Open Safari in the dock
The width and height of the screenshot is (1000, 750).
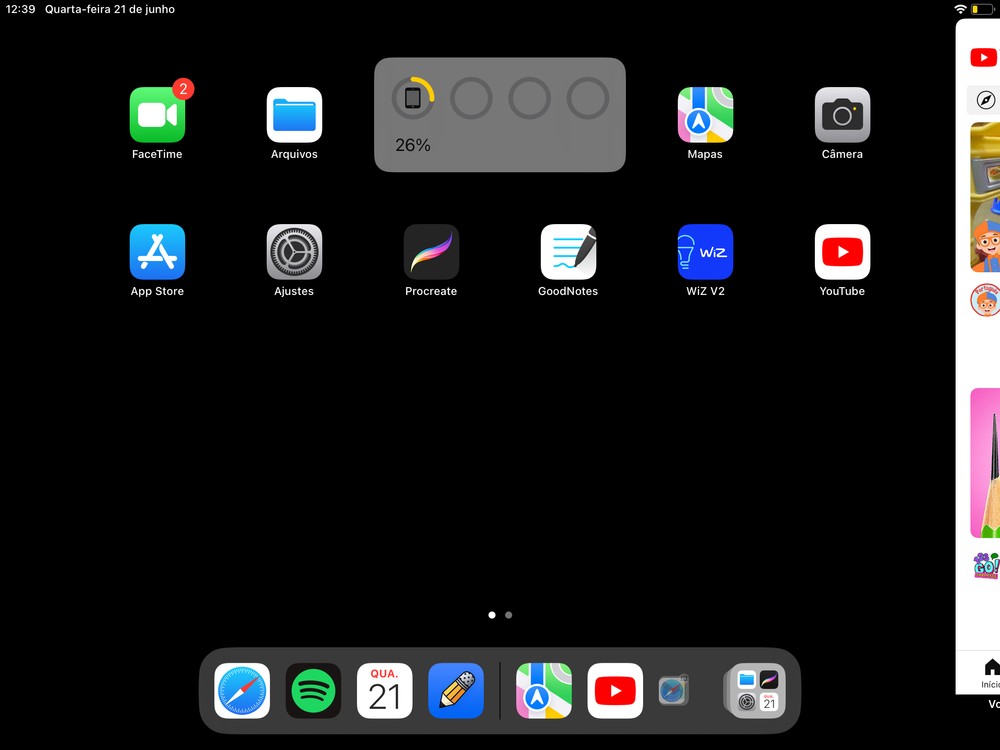(x=242, y=691)
